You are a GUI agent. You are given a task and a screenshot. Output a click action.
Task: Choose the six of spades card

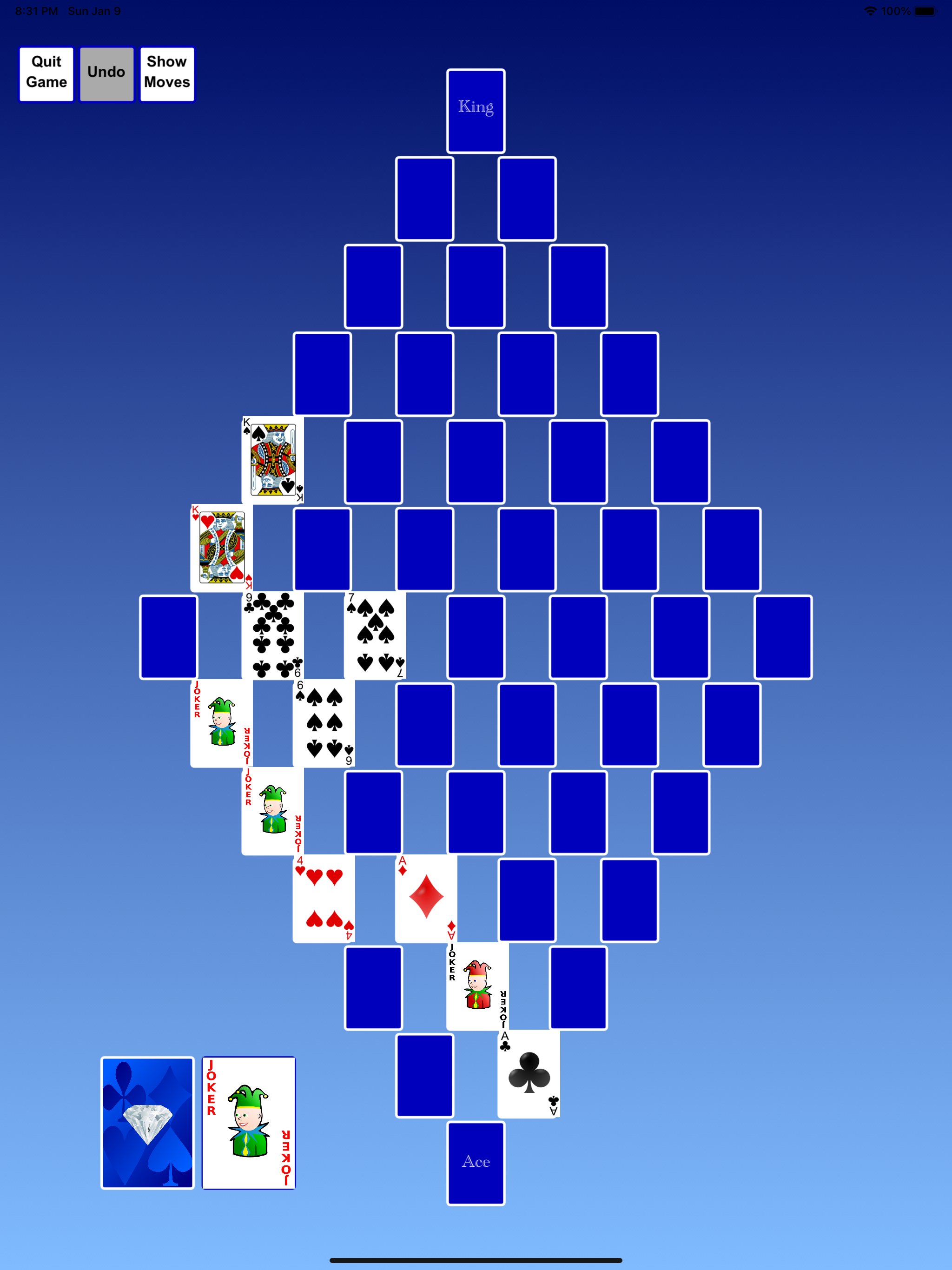[323, 723]
